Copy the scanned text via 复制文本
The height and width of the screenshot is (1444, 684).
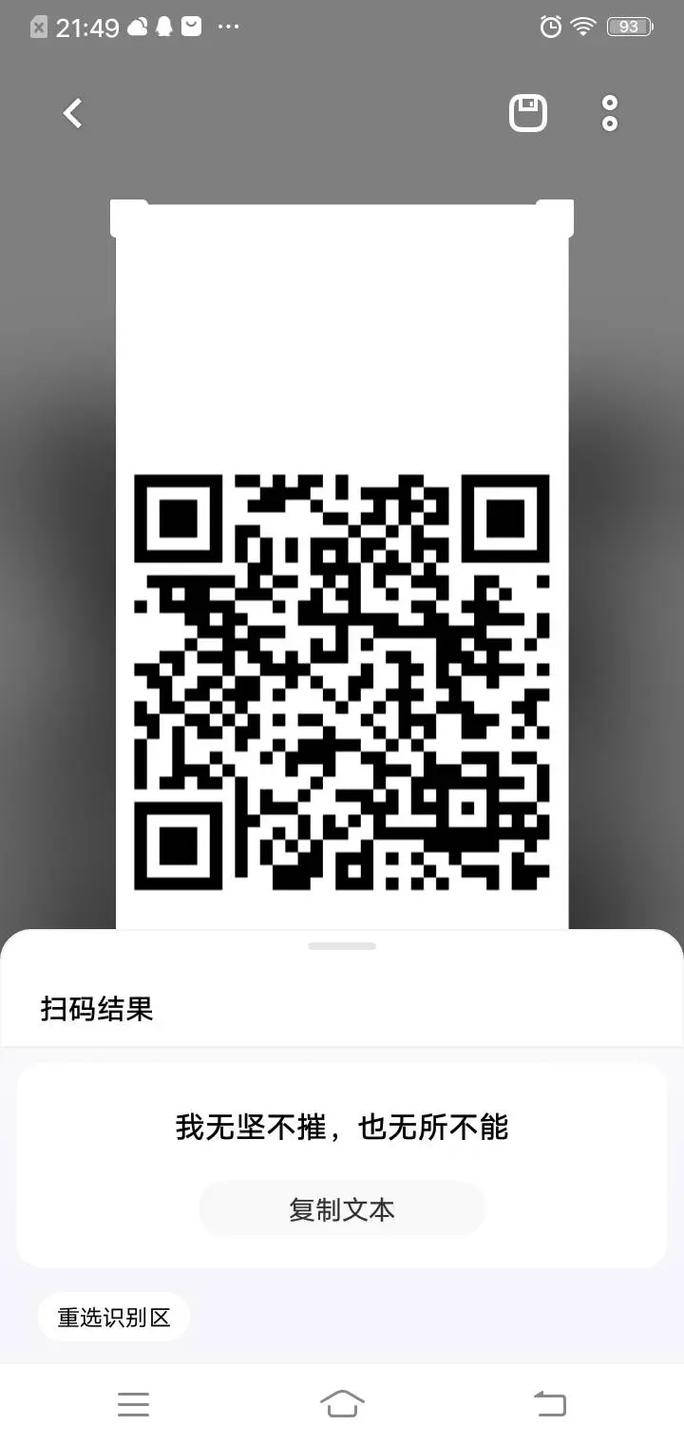tap(342, 1210)
